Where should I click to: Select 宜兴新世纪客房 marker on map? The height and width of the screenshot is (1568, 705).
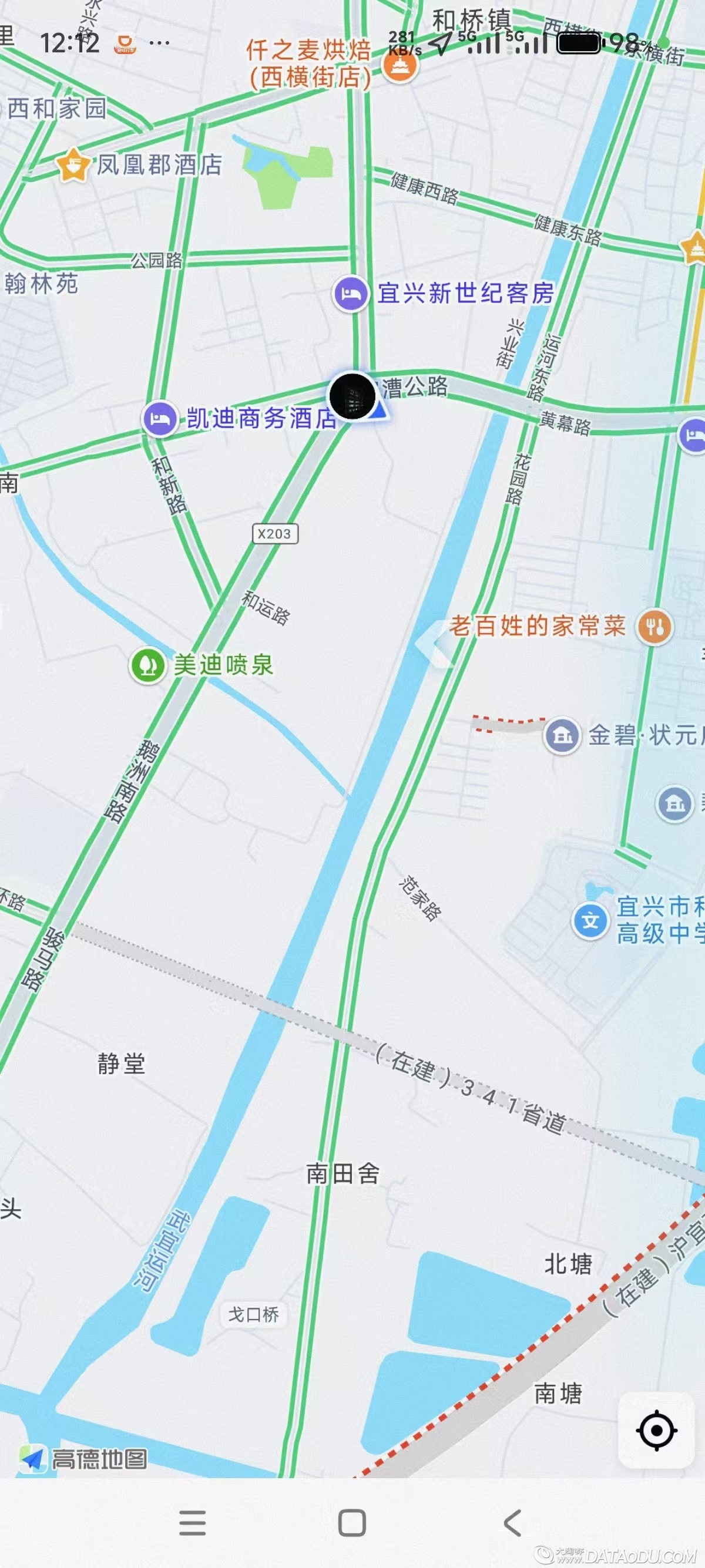(x=350, y=294)
